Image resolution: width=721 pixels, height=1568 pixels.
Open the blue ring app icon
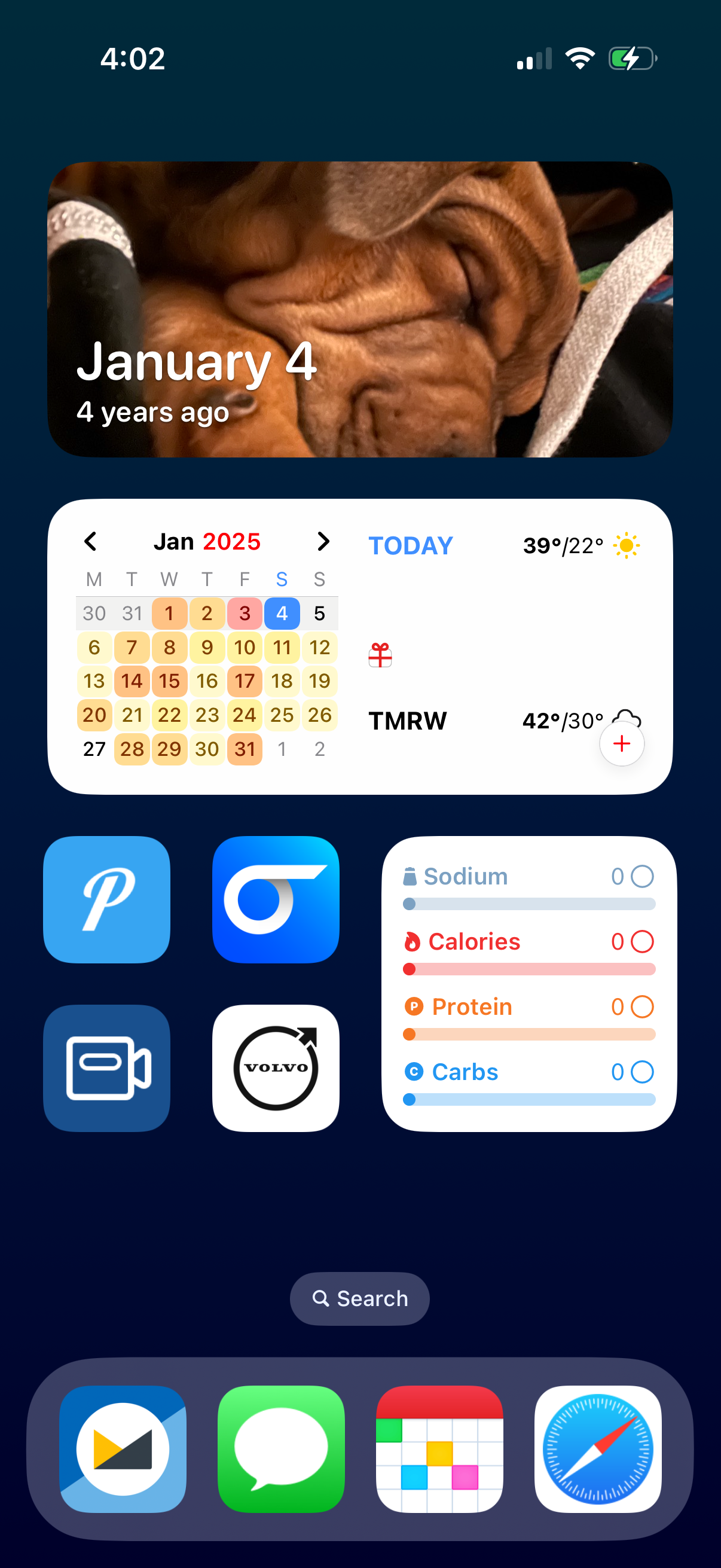[x=276, y=899]
